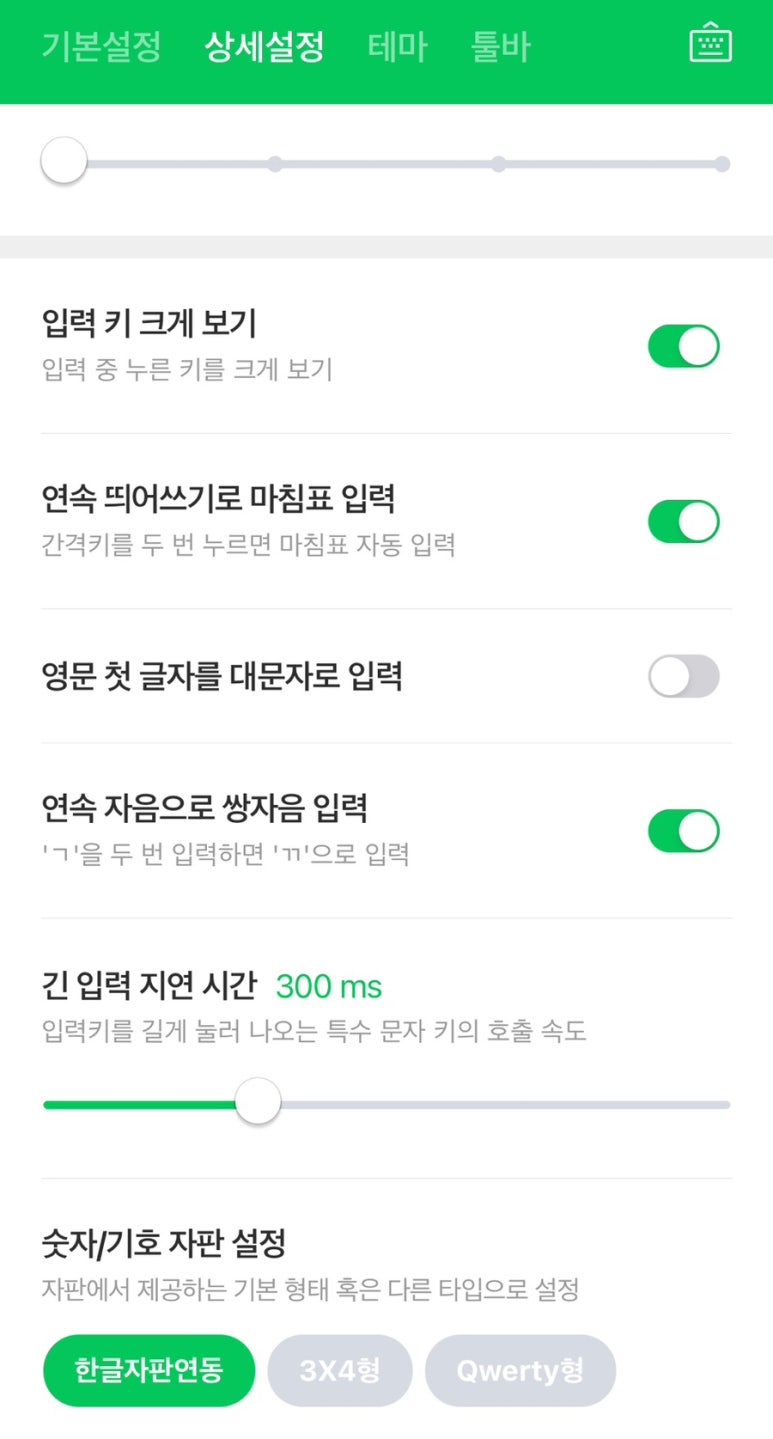This screenshot has height=1439, width=773.
Task: Switch to the 기본설정 tab
Action: pyautogui.click(x=101, y=47)
